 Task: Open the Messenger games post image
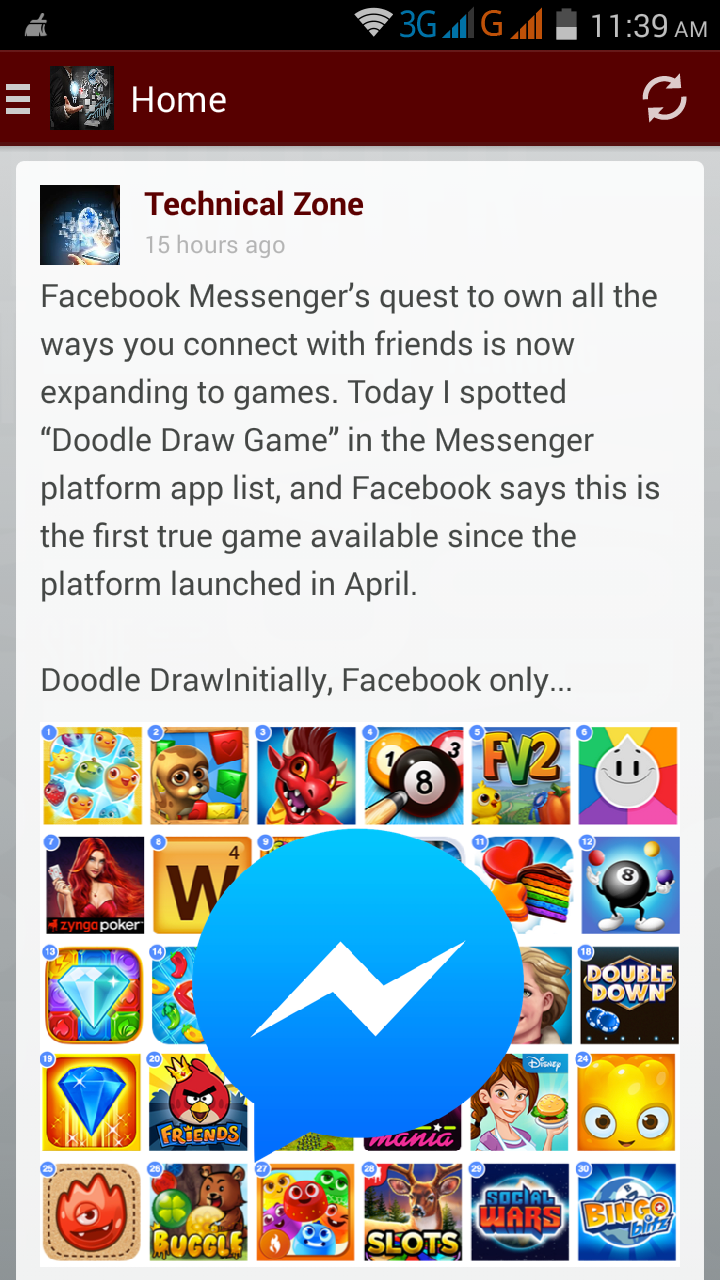(x=360, y=995)
